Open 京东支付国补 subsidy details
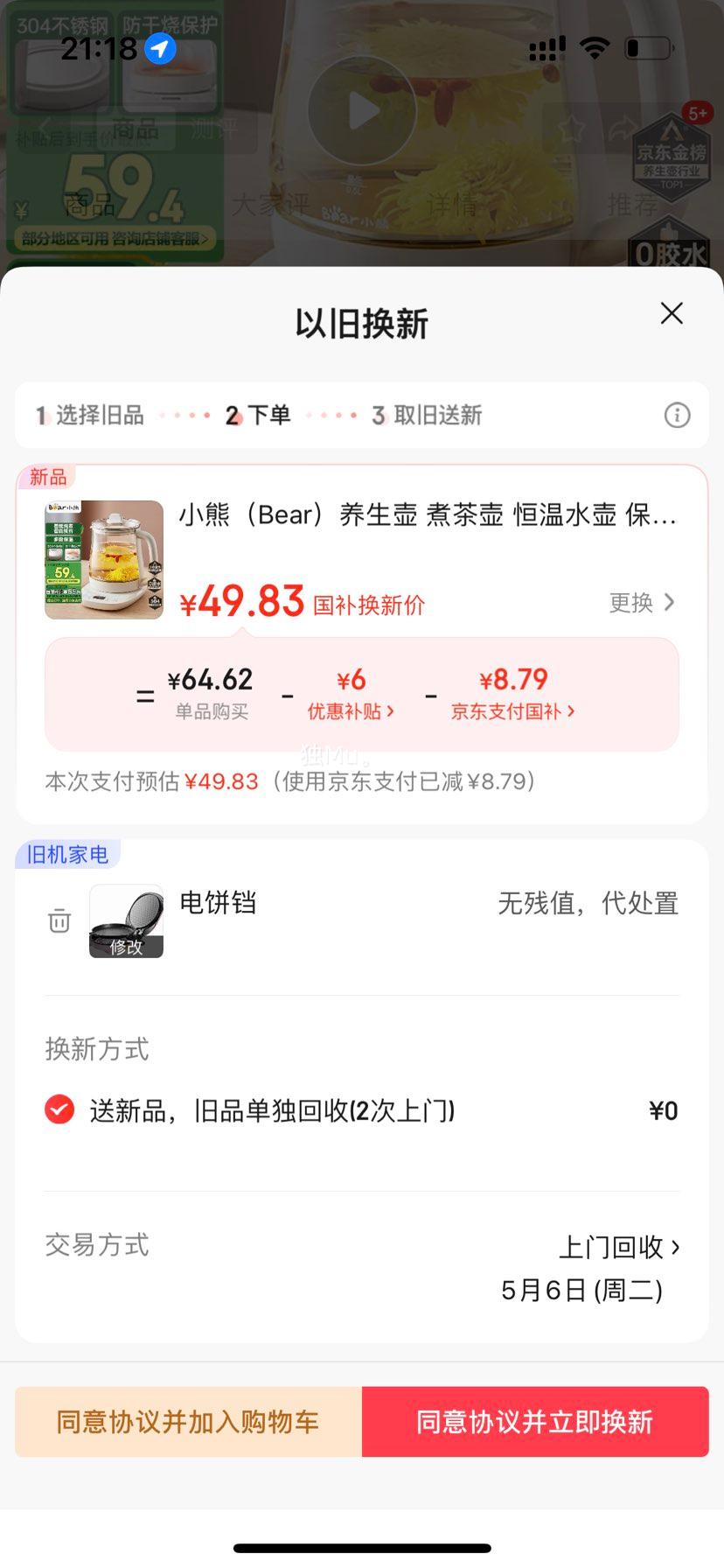724x1568 pixels. click(513, 711)
